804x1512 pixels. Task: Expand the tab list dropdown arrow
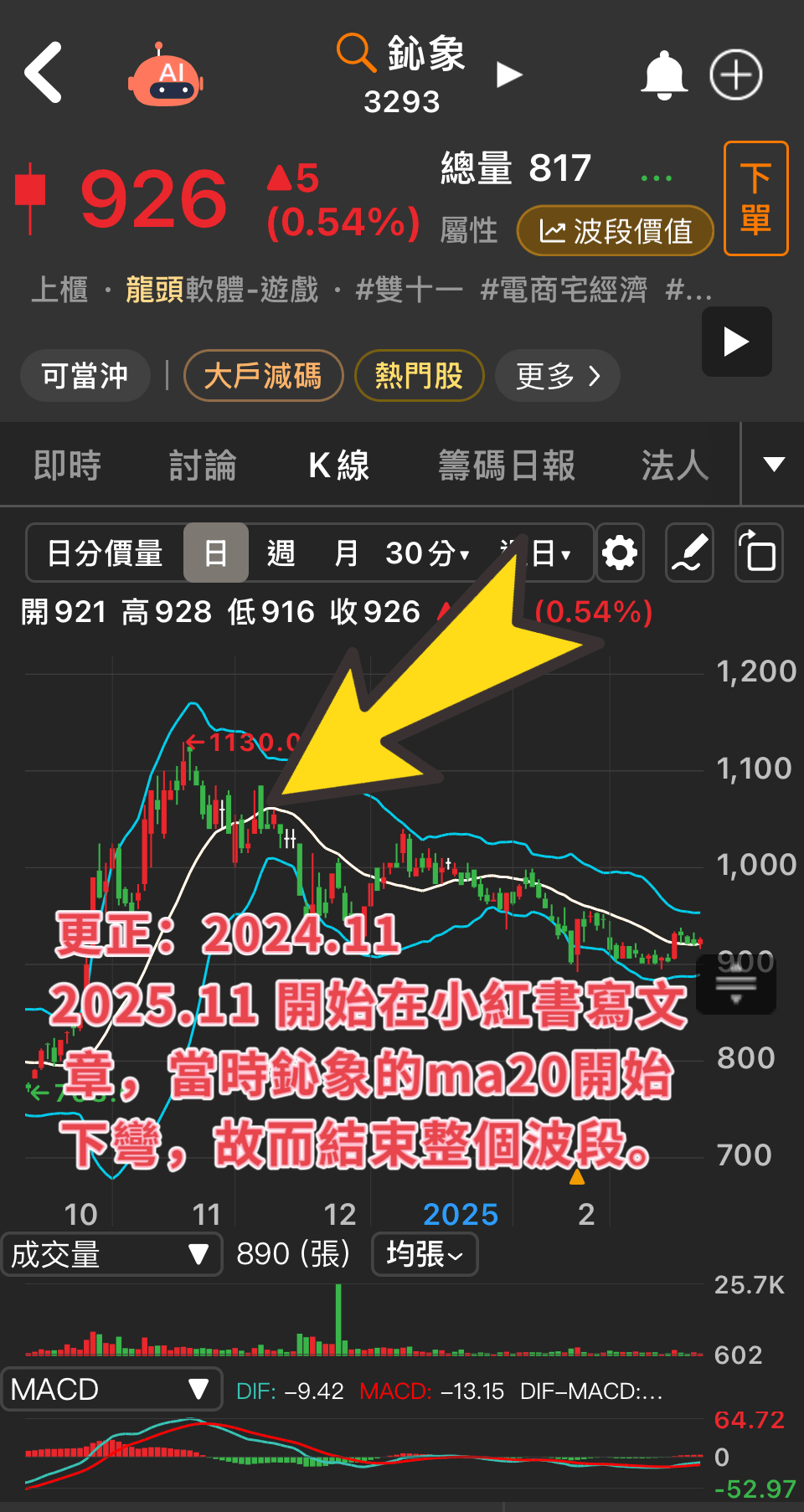pyautogui.click(x=774, y=465)
